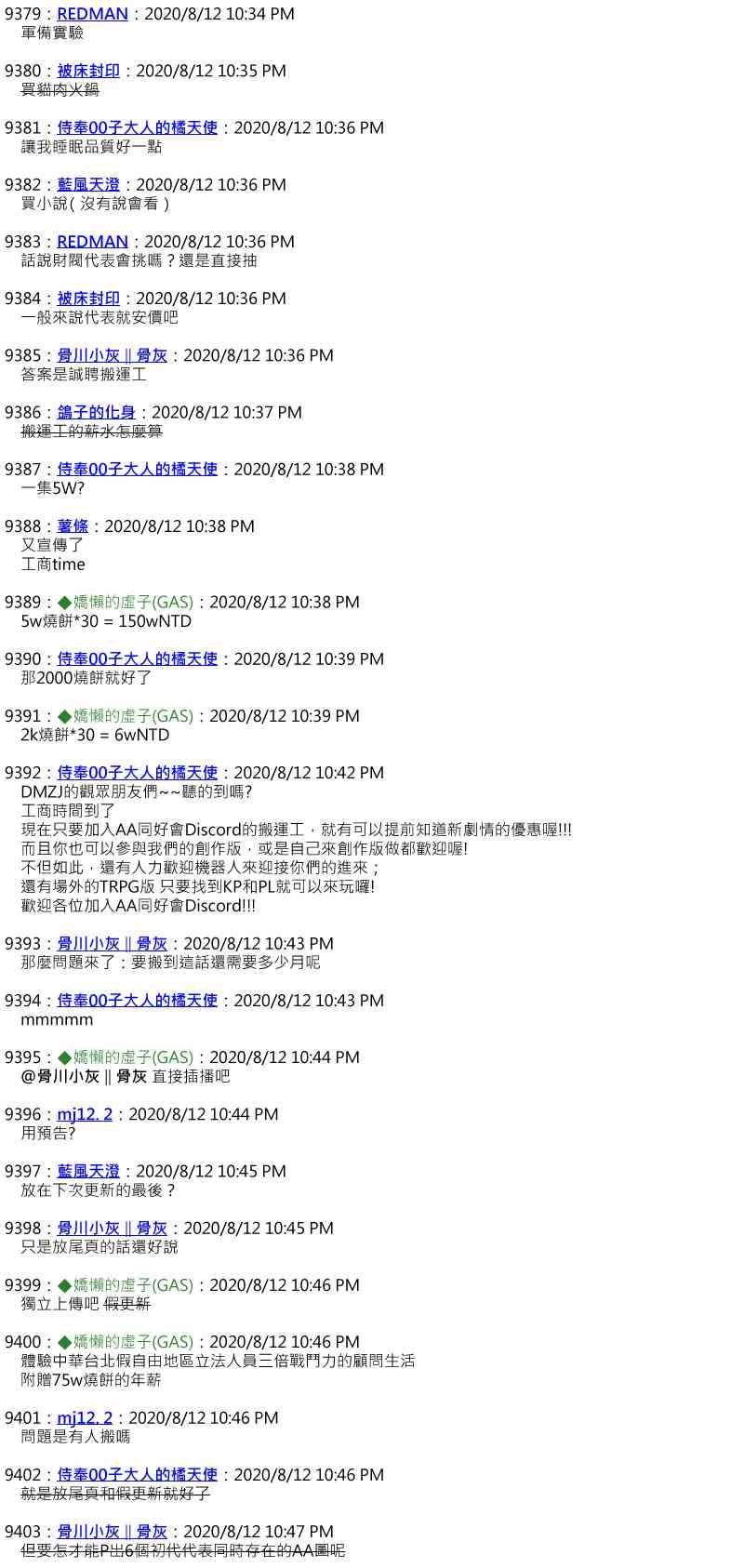
Task: Select mj12. 2 username on post 9401
Action: (x=85, y=1418)
